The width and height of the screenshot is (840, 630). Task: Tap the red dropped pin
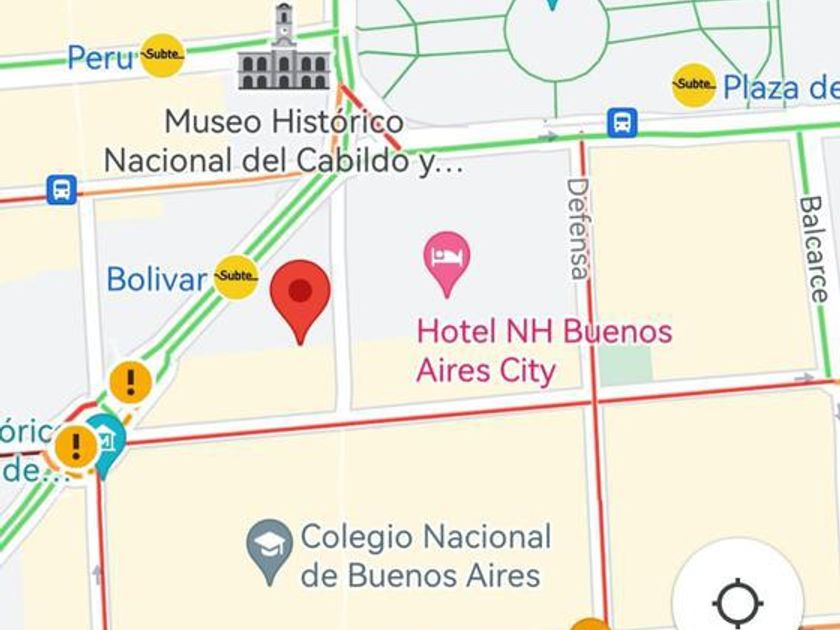click(x=300, y=302)
